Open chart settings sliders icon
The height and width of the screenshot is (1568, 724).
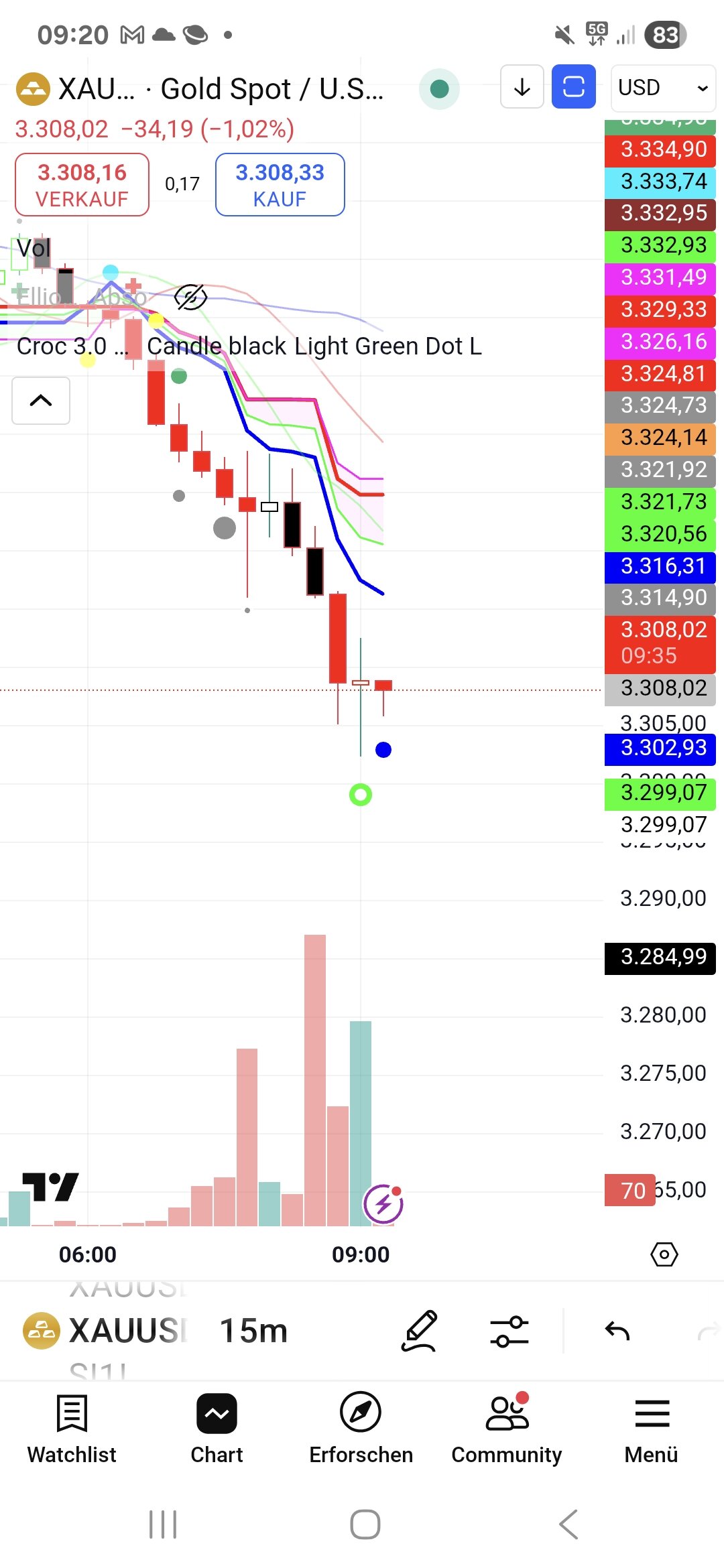(x=509, y=1331)
